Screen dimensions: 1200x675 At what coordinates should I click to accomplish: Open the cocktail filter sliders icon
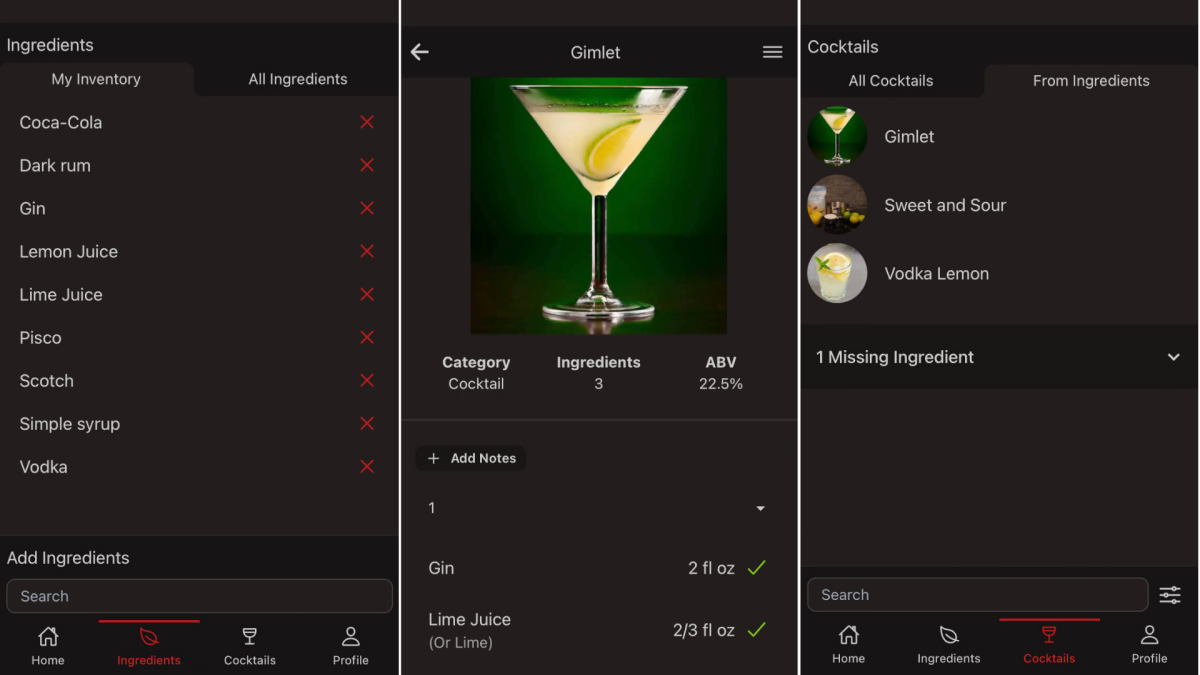pos(1169,595)
